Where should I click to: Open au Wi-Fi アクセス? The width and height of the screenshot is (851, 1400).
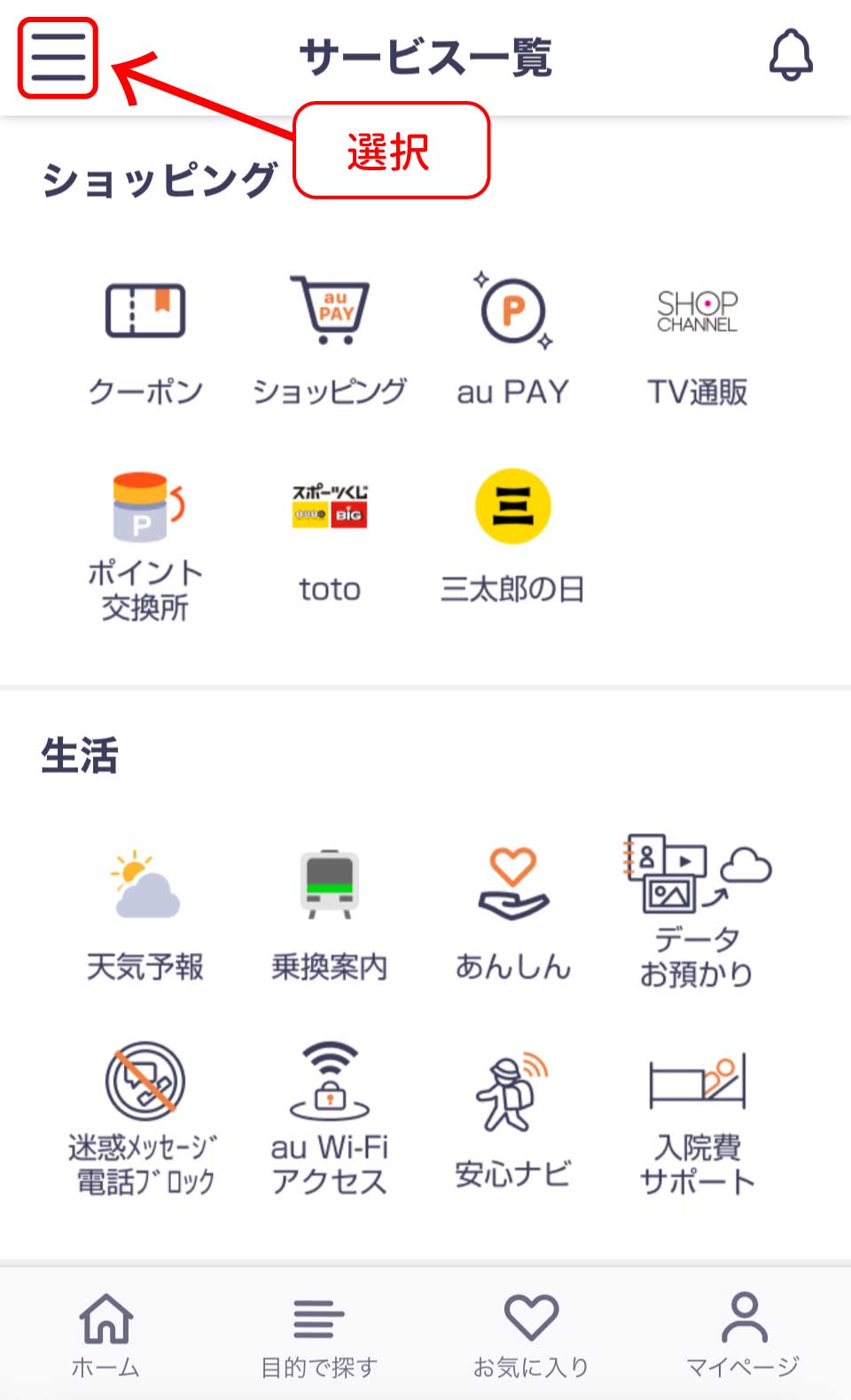pos(330,1117)
